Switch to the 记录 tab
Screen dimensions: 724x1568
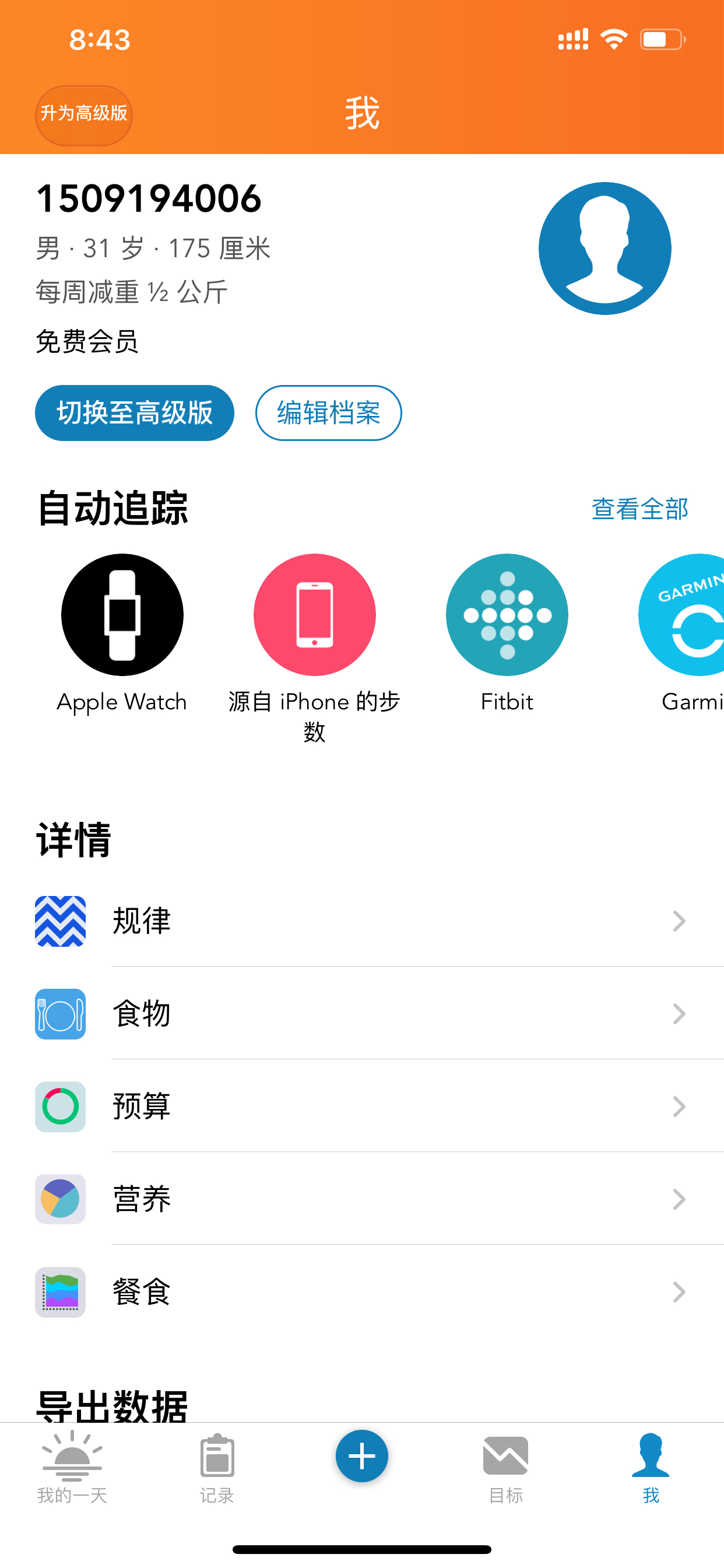pyautogui.click(x=217, y=1468)
